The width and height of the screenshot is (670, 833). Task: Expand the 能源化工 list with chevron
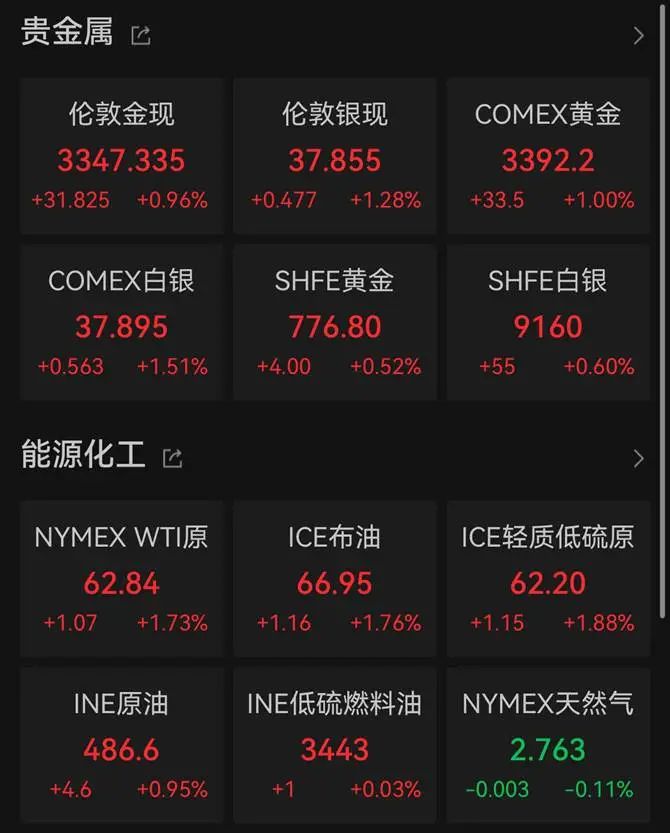point(639,459)
